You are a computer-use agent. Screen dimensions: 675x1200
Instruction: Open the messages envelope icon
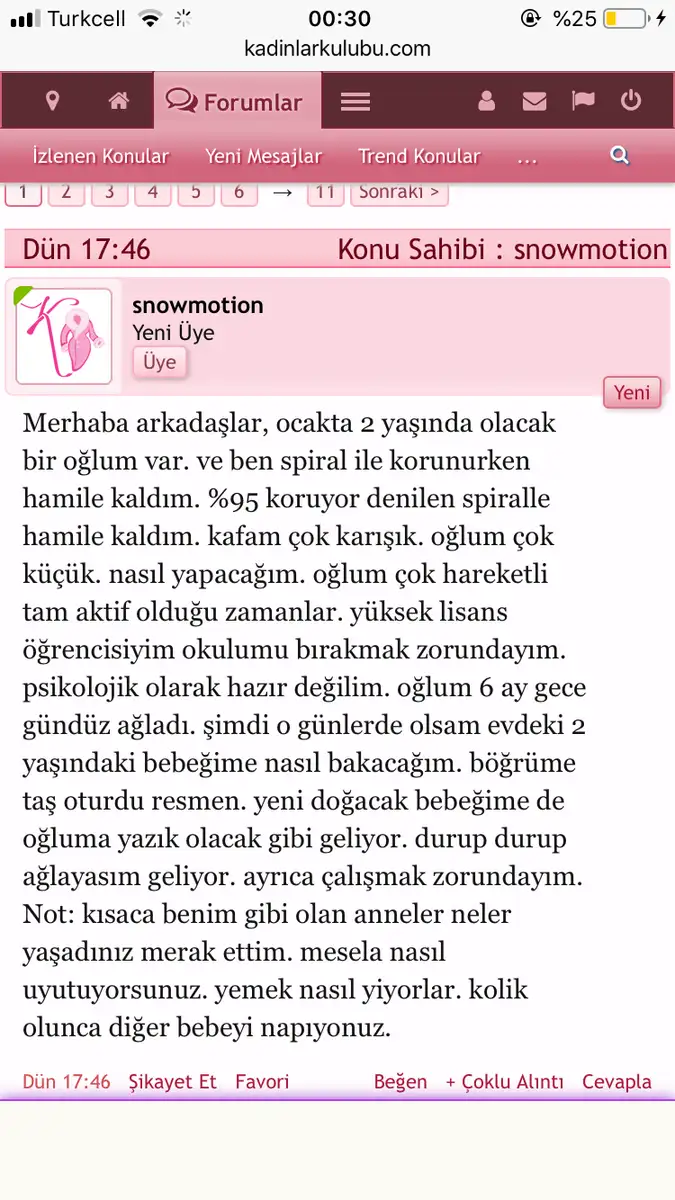[535, 101]
